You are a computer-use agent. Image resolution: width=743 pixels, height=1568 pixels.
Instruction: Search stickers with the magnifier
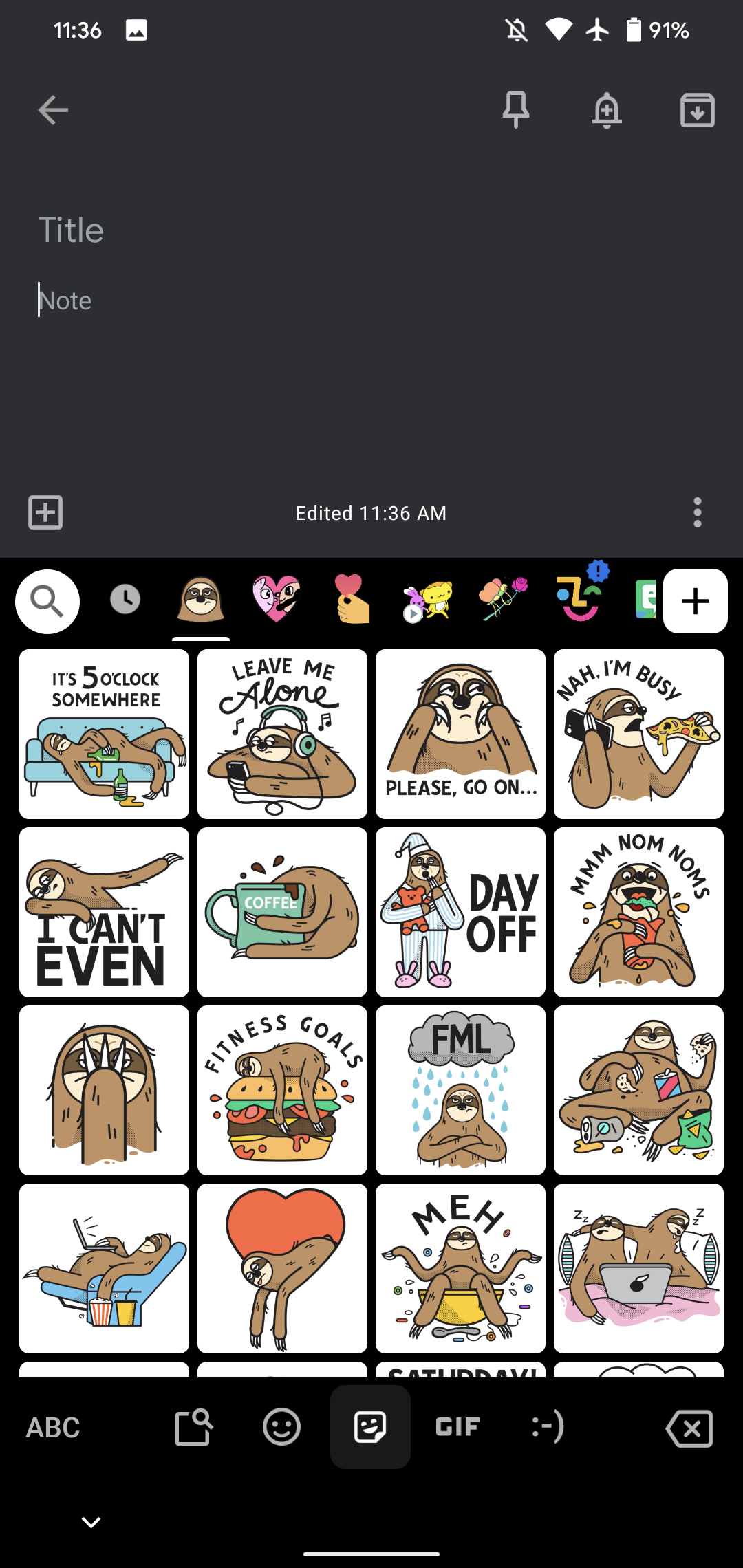click(x=47, y=601)
